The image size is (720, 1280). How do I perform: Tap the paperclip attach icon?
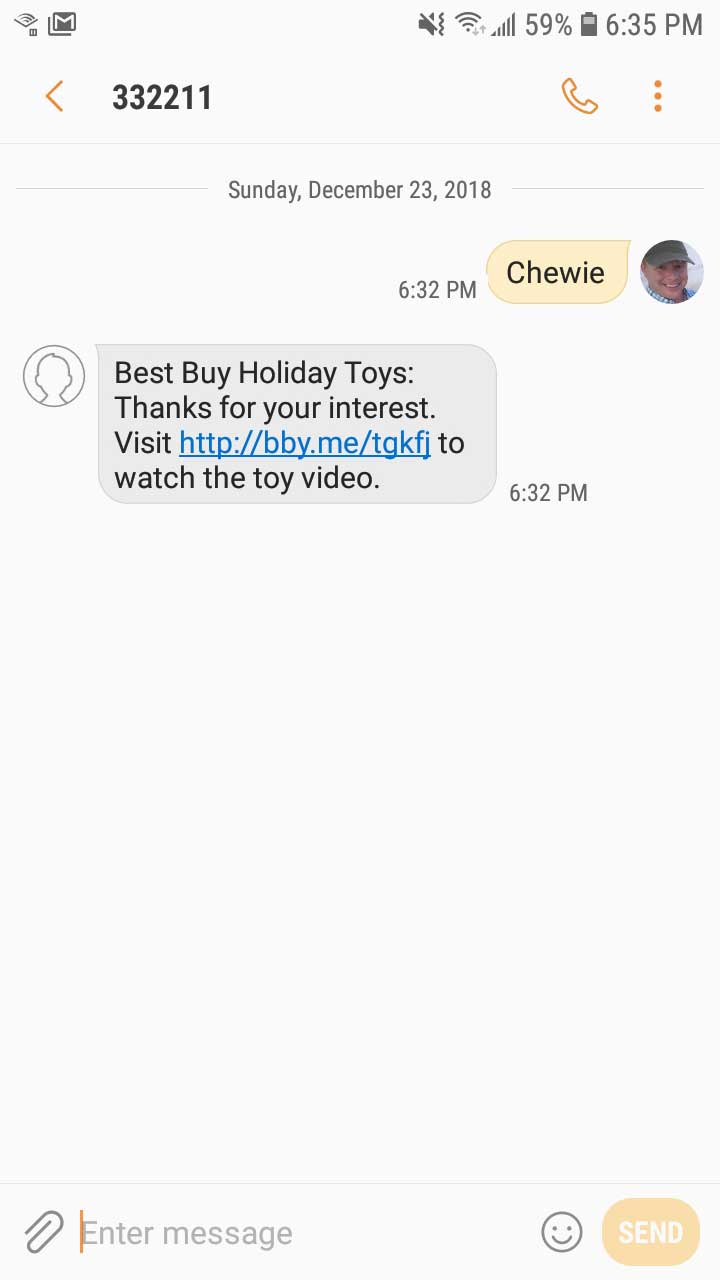point(43,1232)
